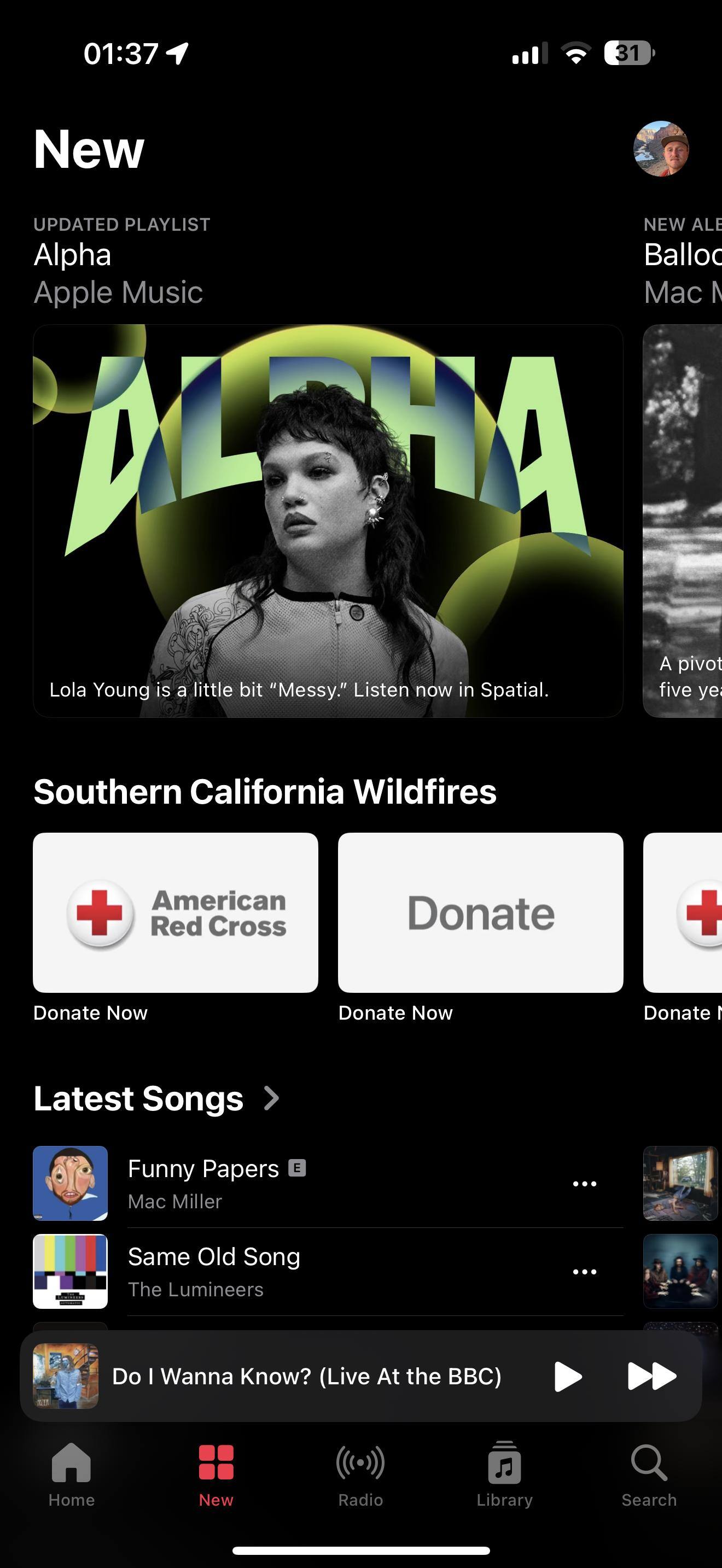Open more options for Same Old Song

(x=584, y=1272)
